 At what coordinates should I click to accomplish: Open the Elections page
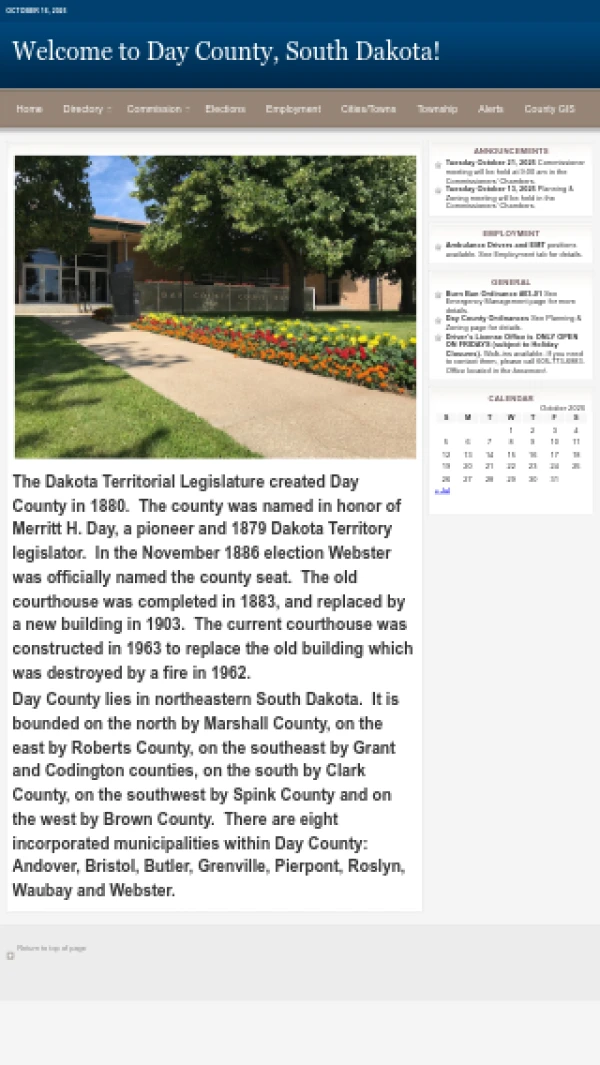tap(225, 109)
